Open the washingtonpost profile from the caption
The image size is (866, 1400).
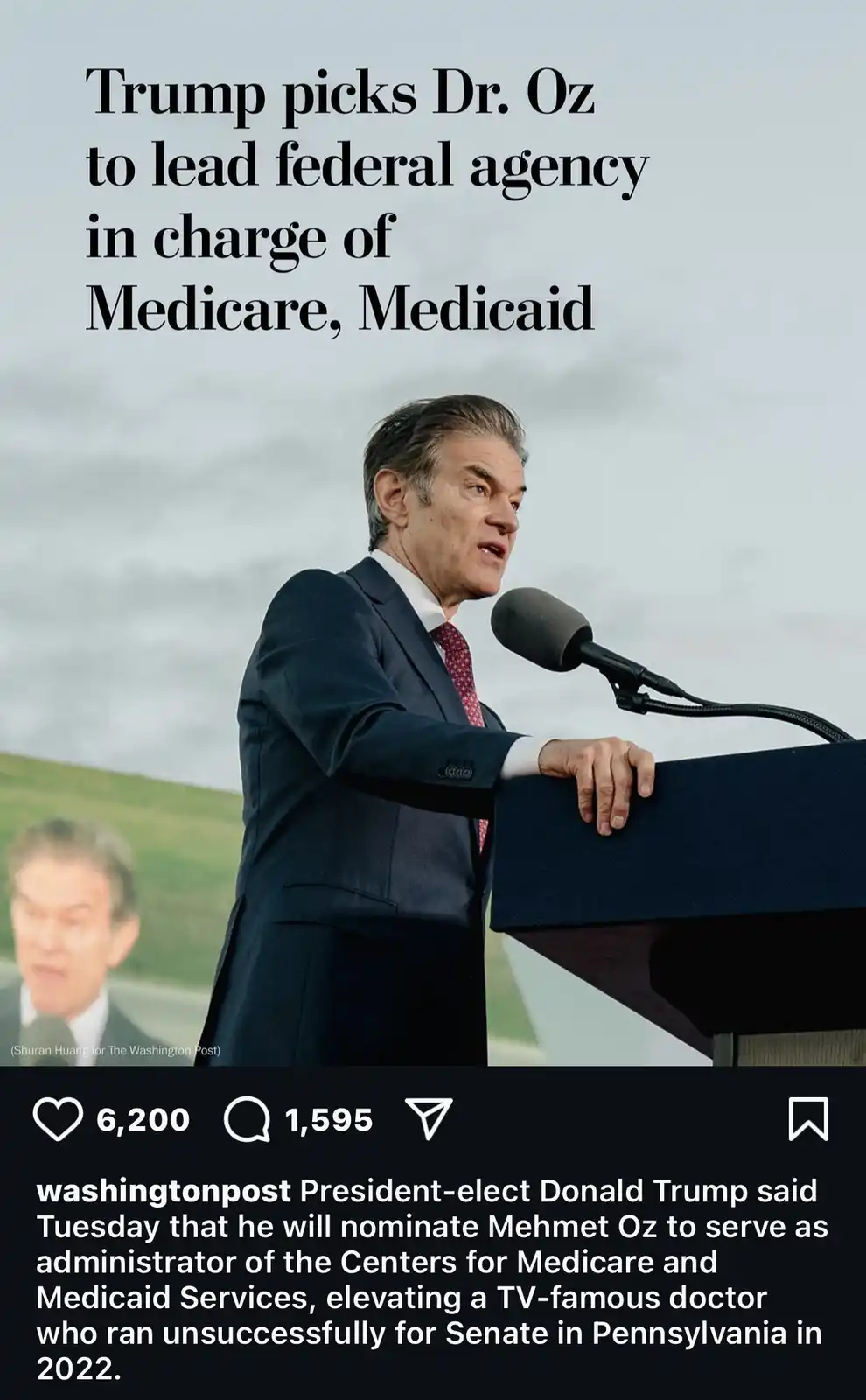[x=164, y=1191]
